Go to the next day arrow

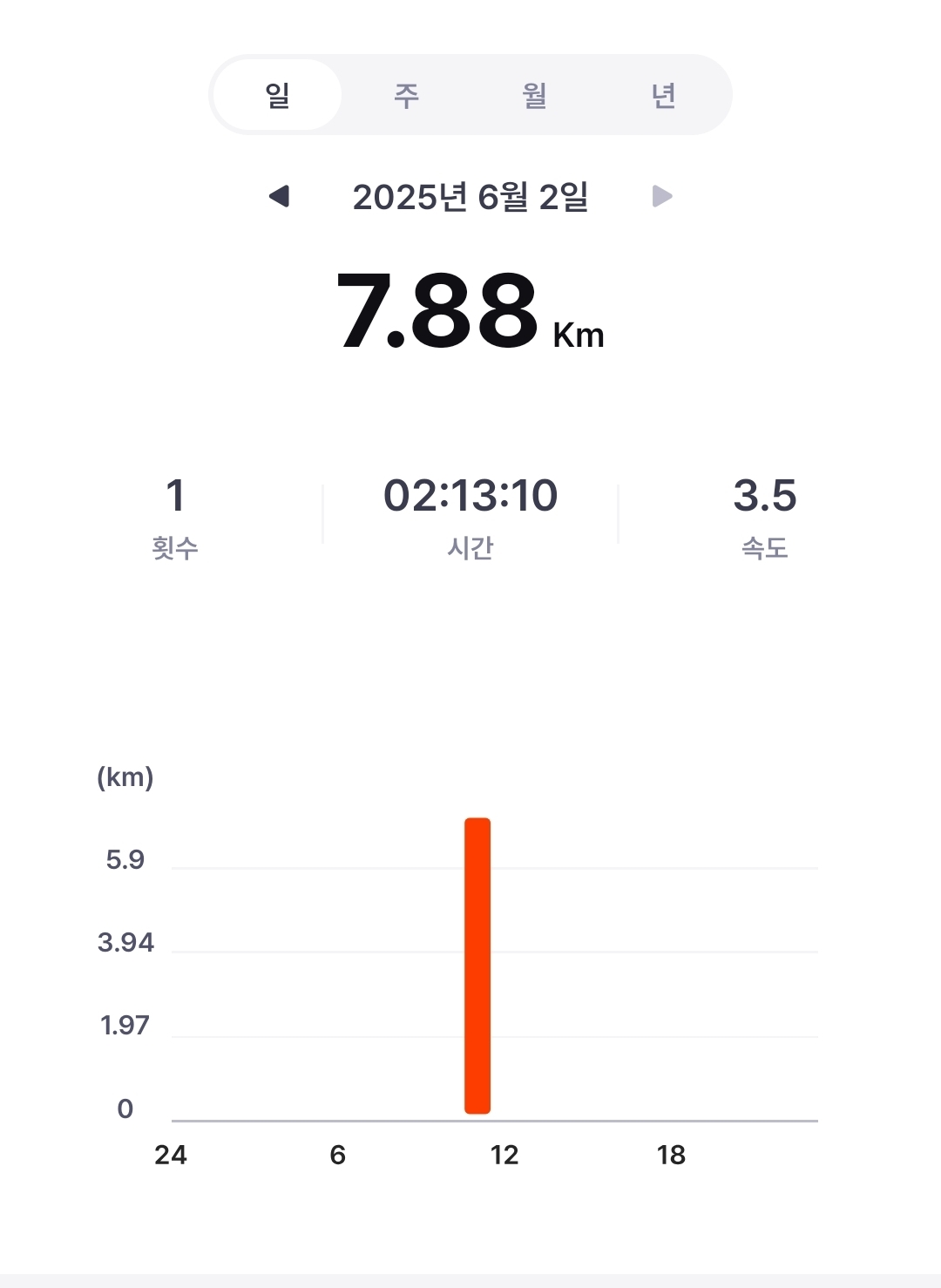pyautogui.click(x=662, y=196)
